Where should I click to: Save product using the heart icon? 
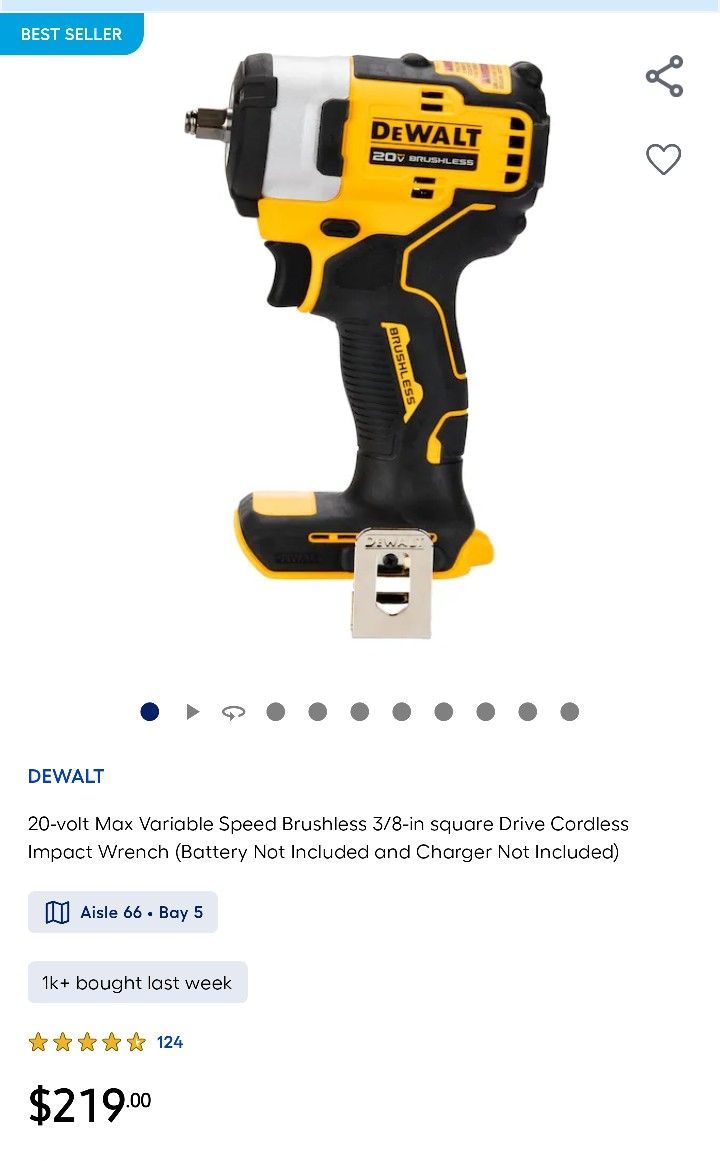pyautogui.click(x=663, y=159)
